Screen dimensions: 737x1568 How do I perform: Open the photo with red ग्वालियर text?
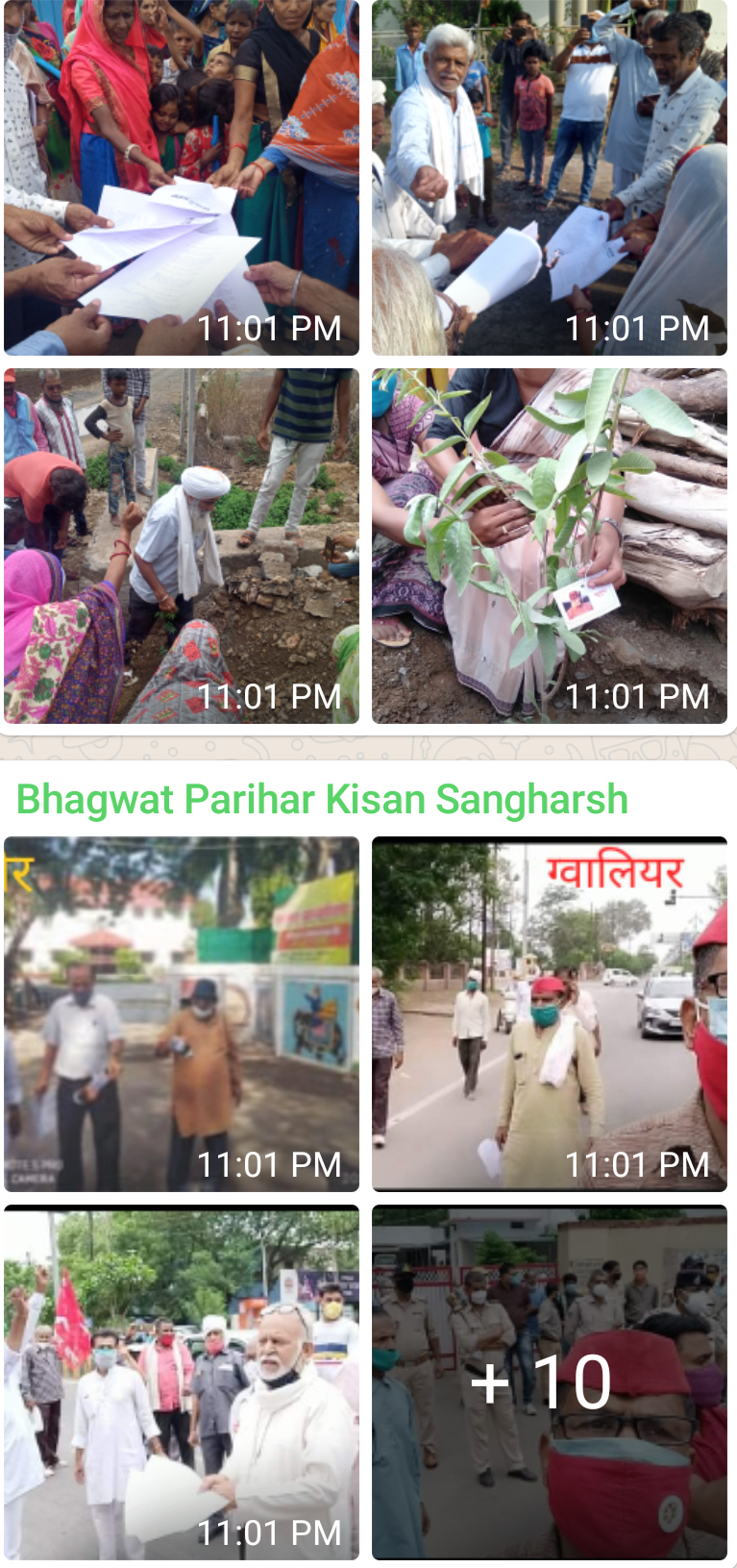[x=549, y=1013]
